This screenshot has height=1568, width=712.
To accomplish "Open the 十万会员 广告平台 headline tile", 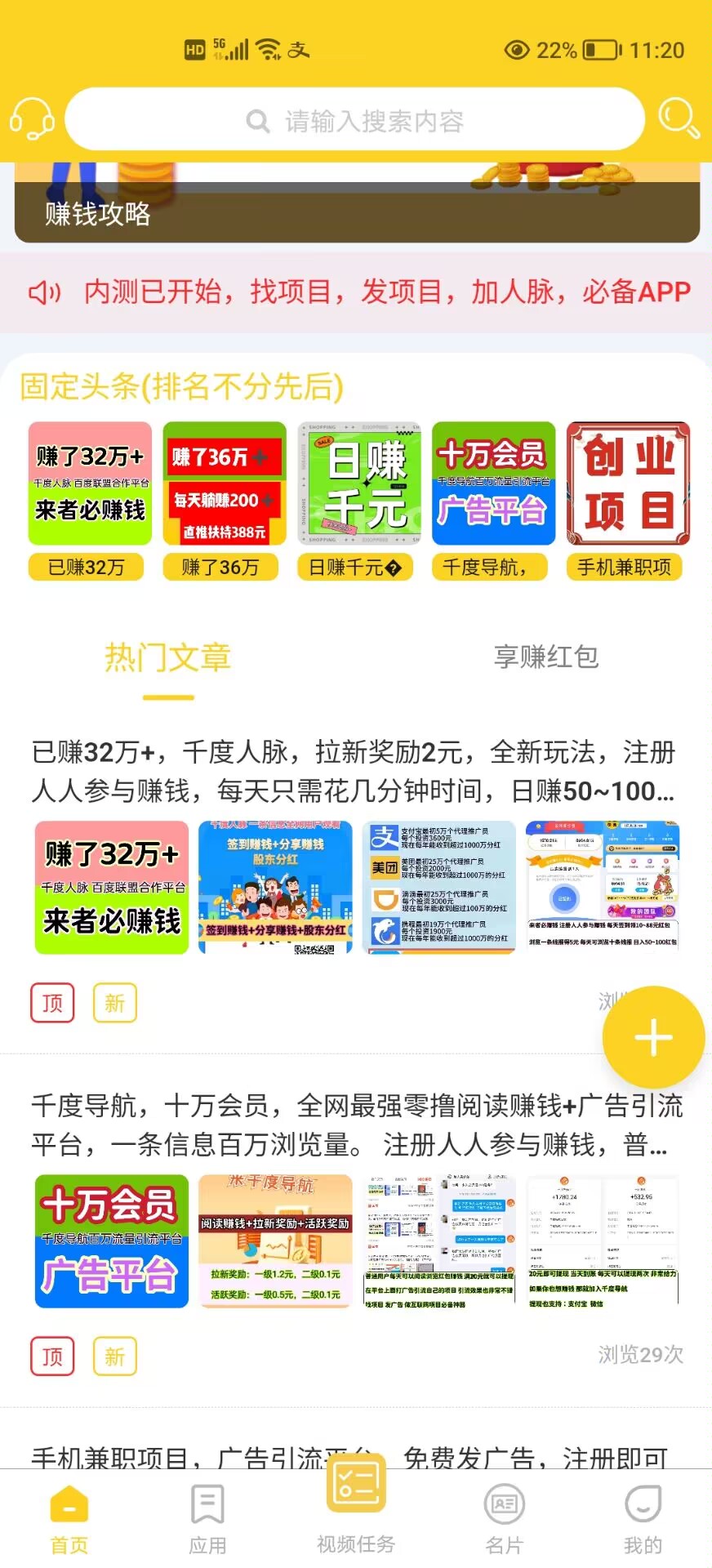I will tap(493, 501).
